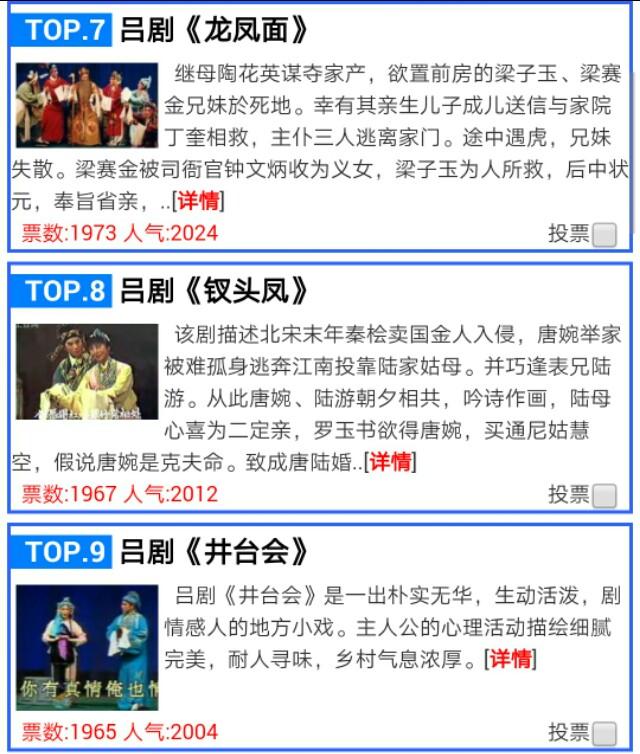Viewport: 640px width, 754px height.
Task: Tick the vote checkbox for 吕剧《钗头凤》
Action: pos(604,496)
